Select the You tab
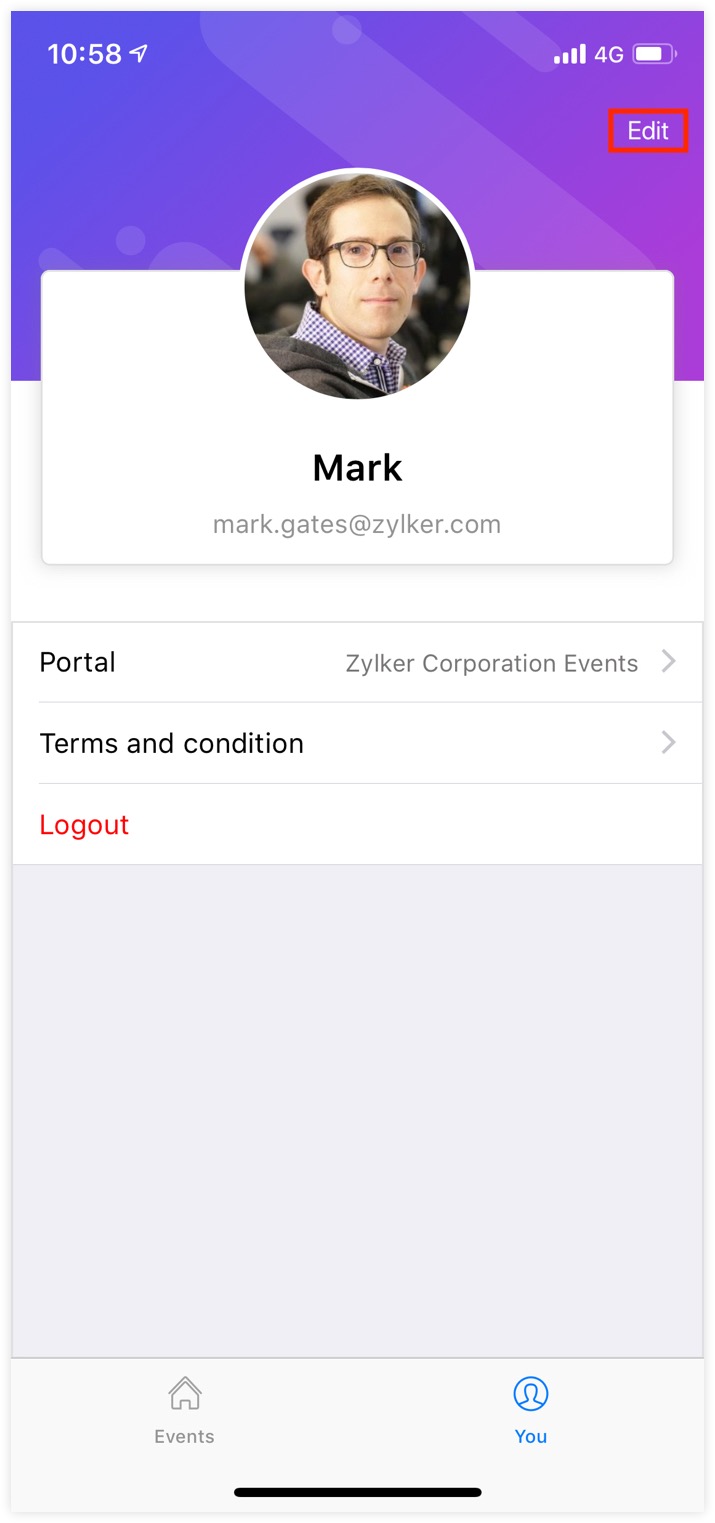 tap(530, 1410)
